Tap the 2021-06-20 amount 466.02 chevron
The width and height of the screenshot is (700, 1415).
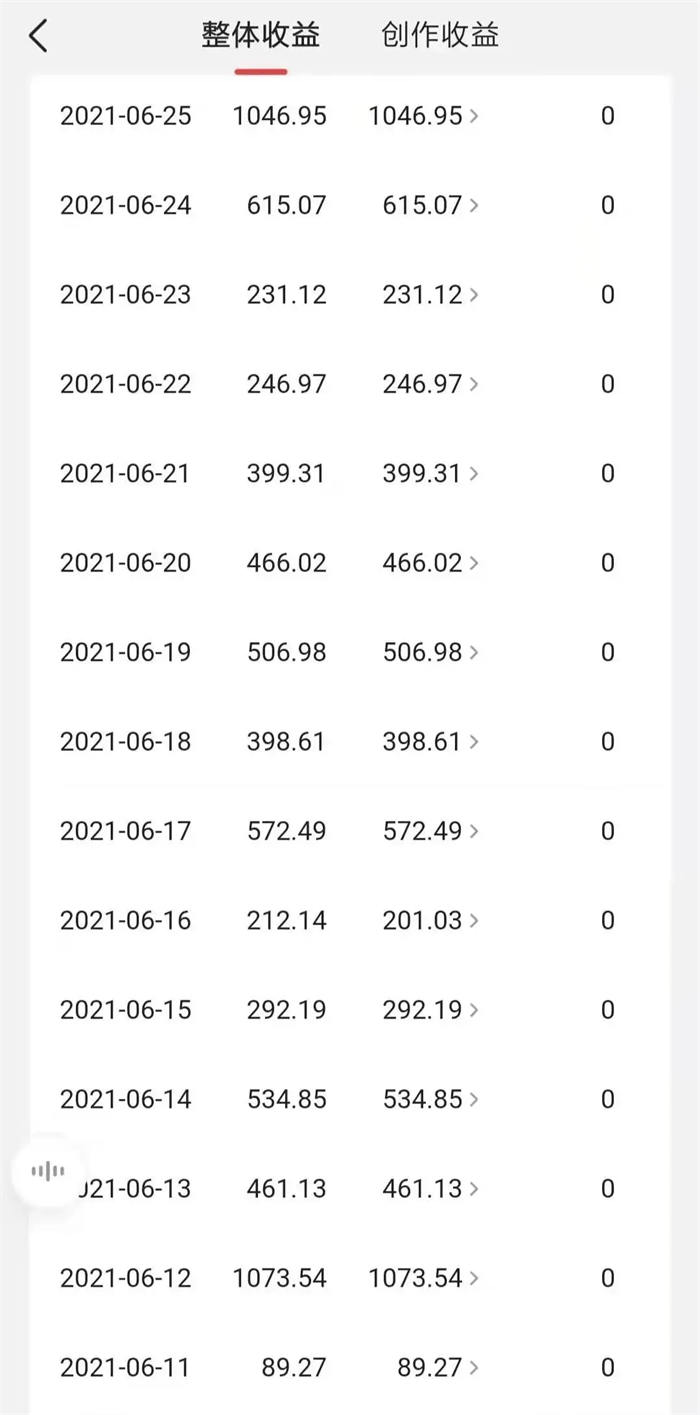(473, 563)
